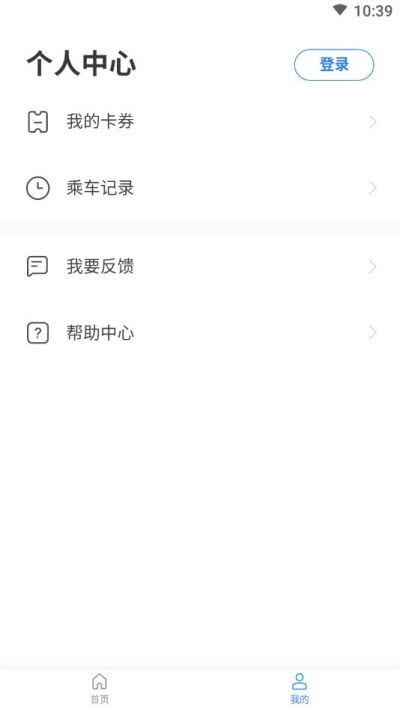Open 我要反馈 feedback row
The width and height of the screenshot is (400, 710).
tap(200, 267)
